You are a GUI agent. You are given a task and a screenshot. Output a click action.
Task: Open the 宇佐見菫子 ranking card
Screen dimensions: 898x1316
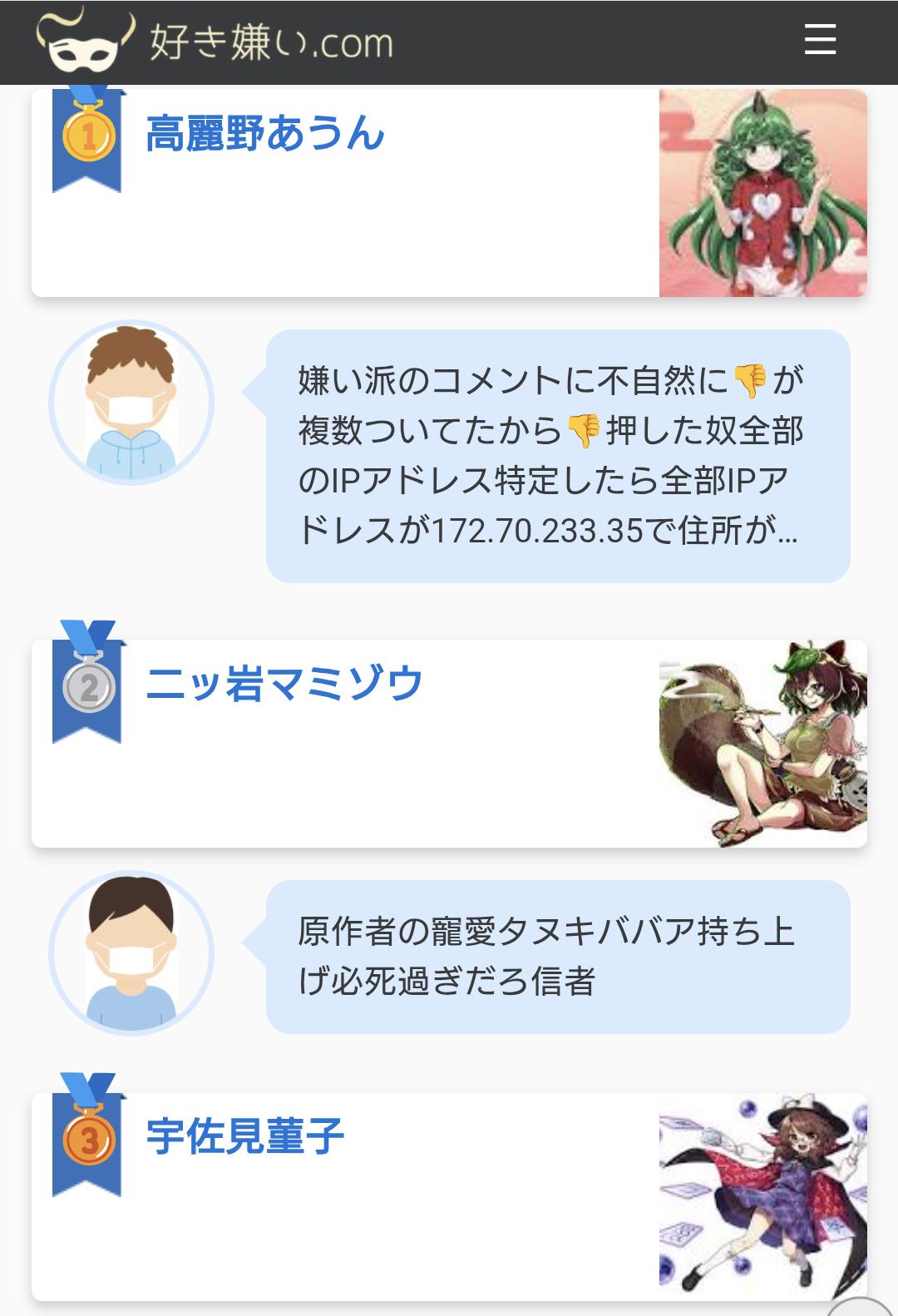[245, 1137]
